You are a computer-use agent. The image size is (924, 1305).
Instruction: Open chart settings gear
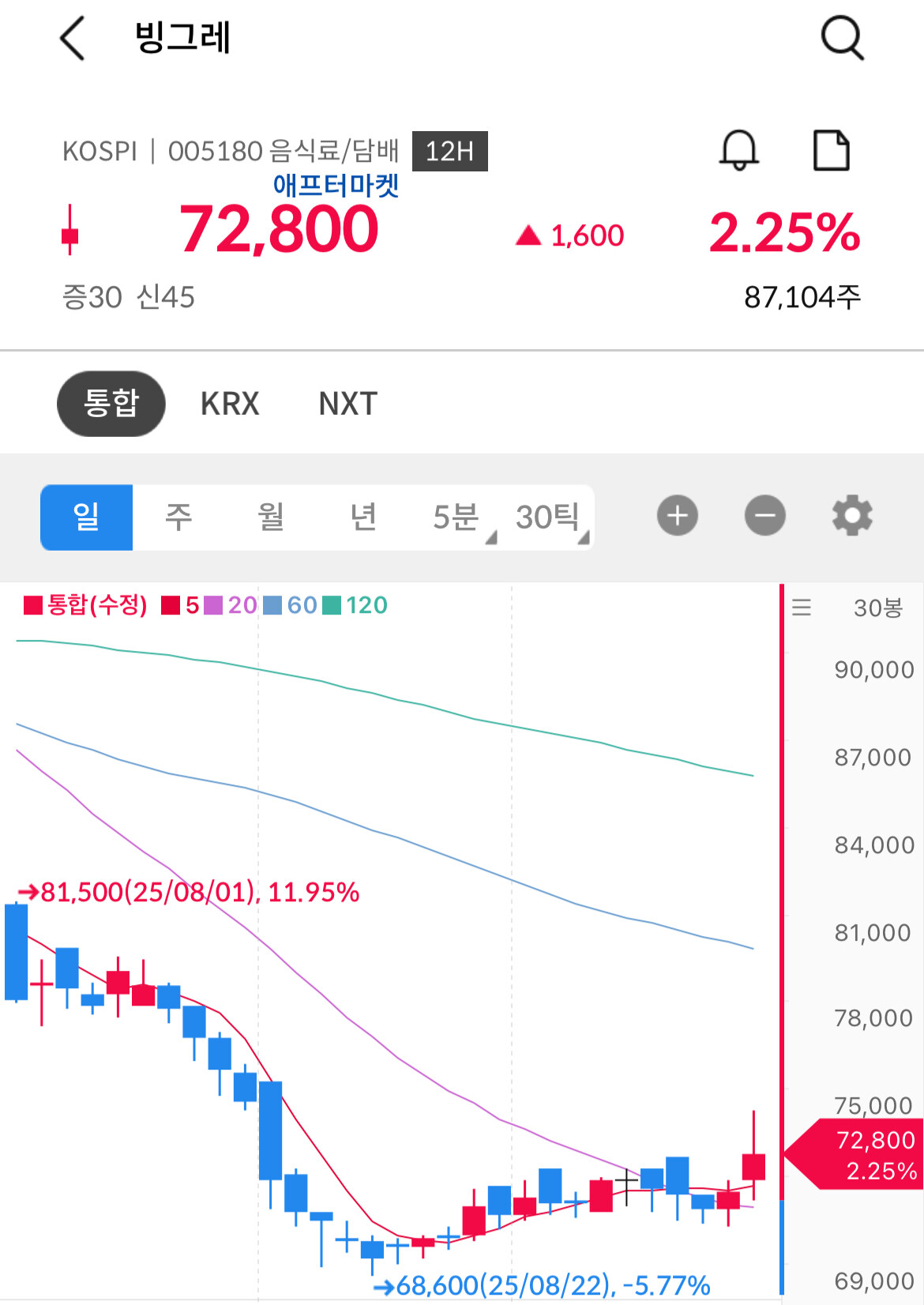pyautogui.click(x=852, y=516)
